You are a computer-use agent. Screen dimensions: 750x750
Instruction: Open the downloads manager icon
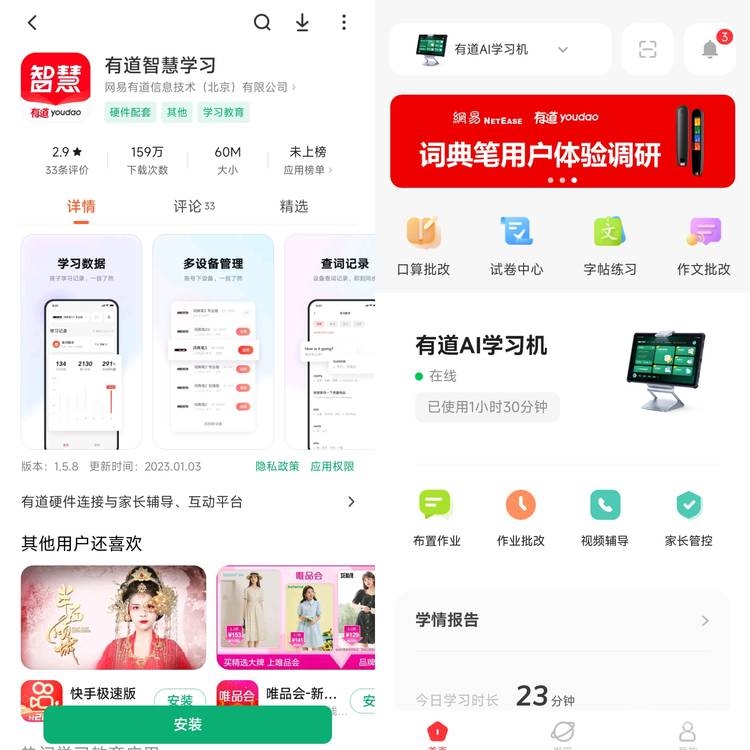coord(303,22)
